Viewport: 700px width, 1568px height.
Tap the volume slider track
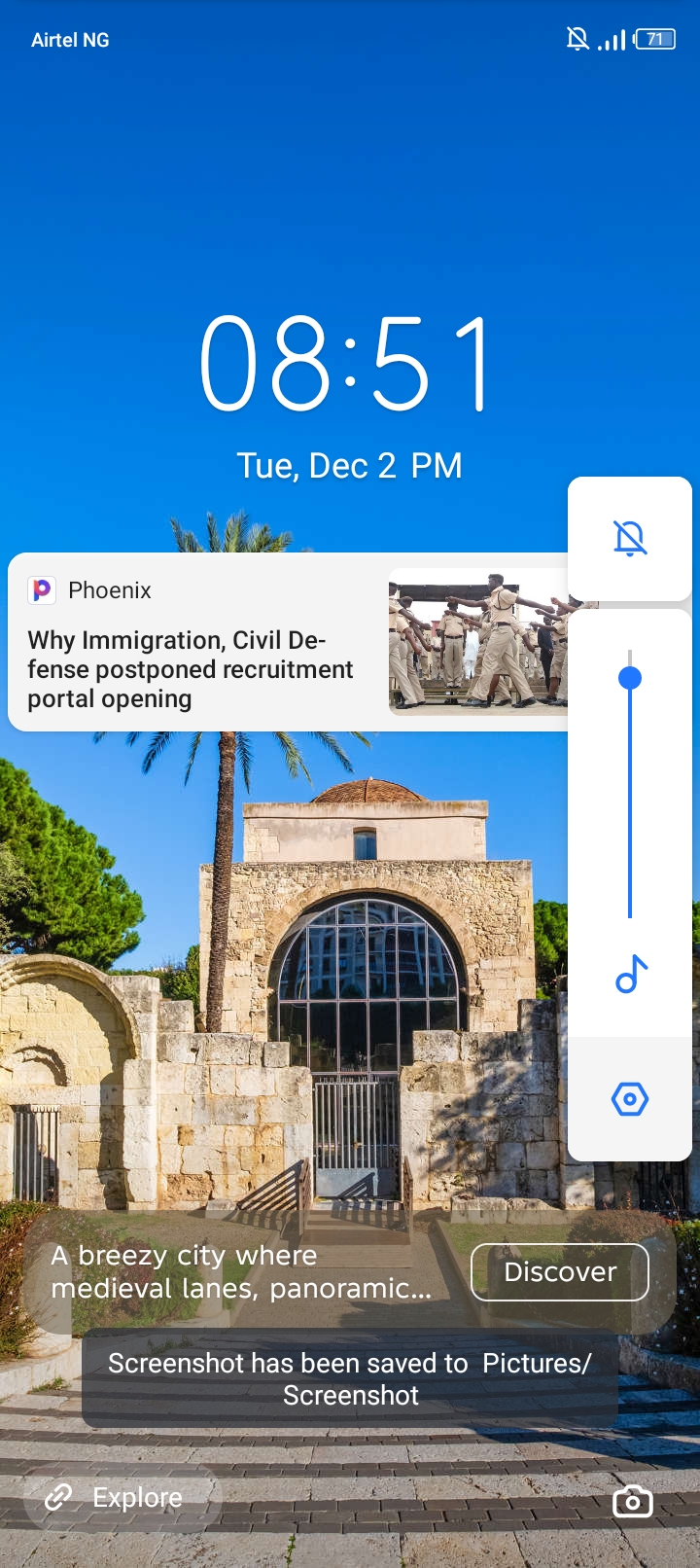point(630,798)
